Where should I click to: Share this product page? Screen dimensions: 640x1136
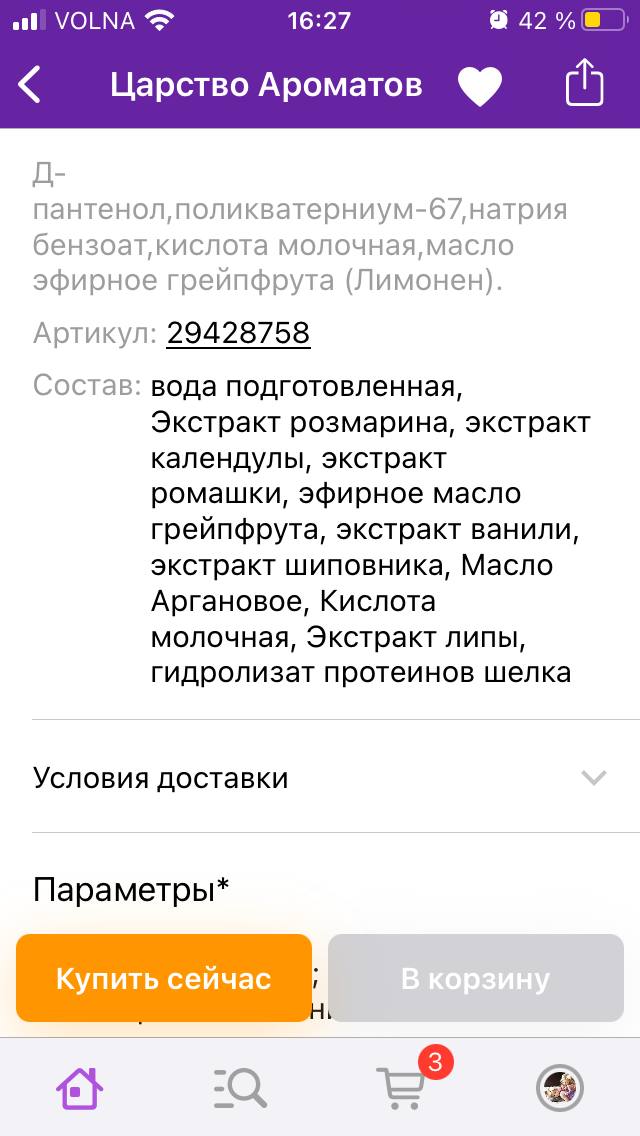click(584, 83)
